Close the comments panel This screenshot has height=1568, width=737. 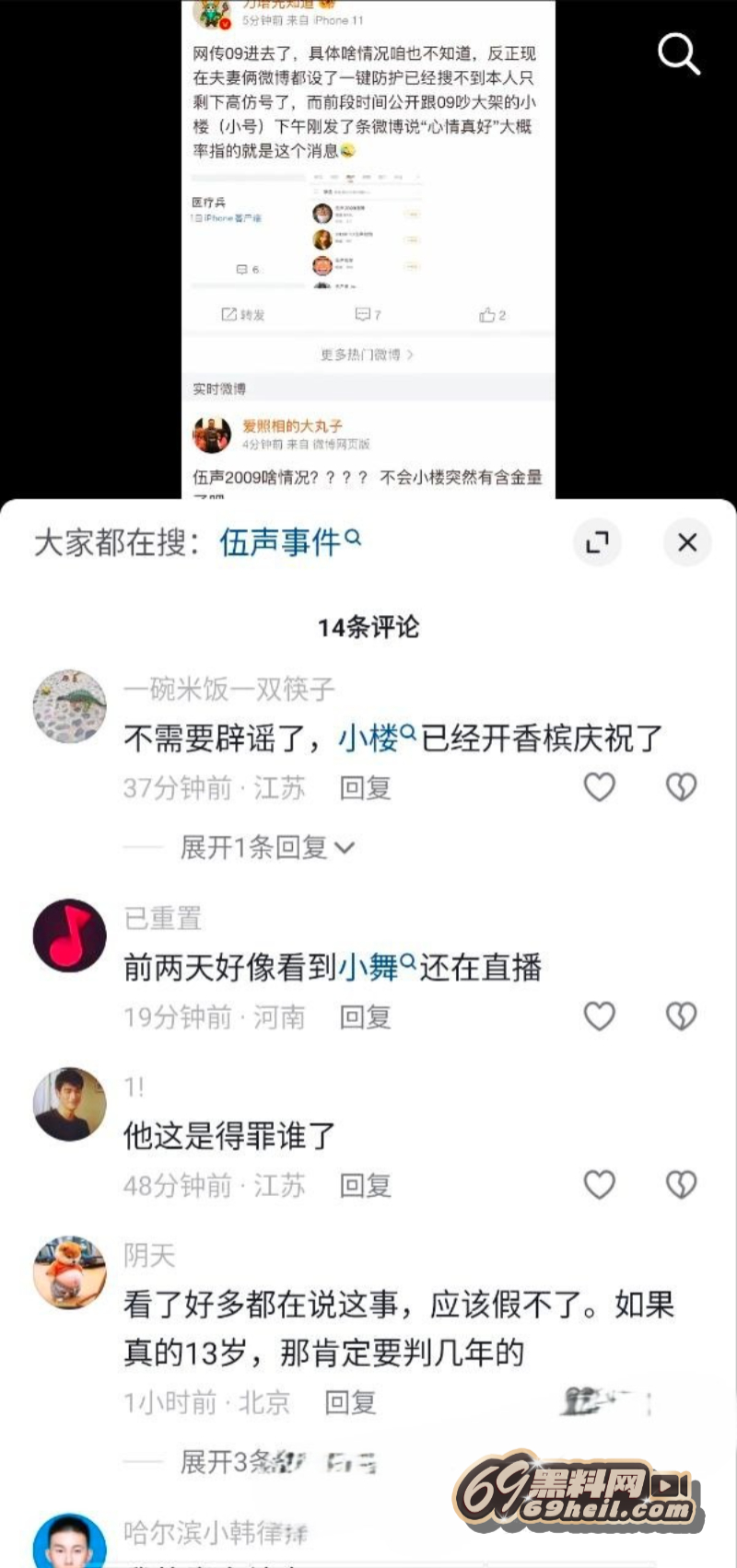687,542
